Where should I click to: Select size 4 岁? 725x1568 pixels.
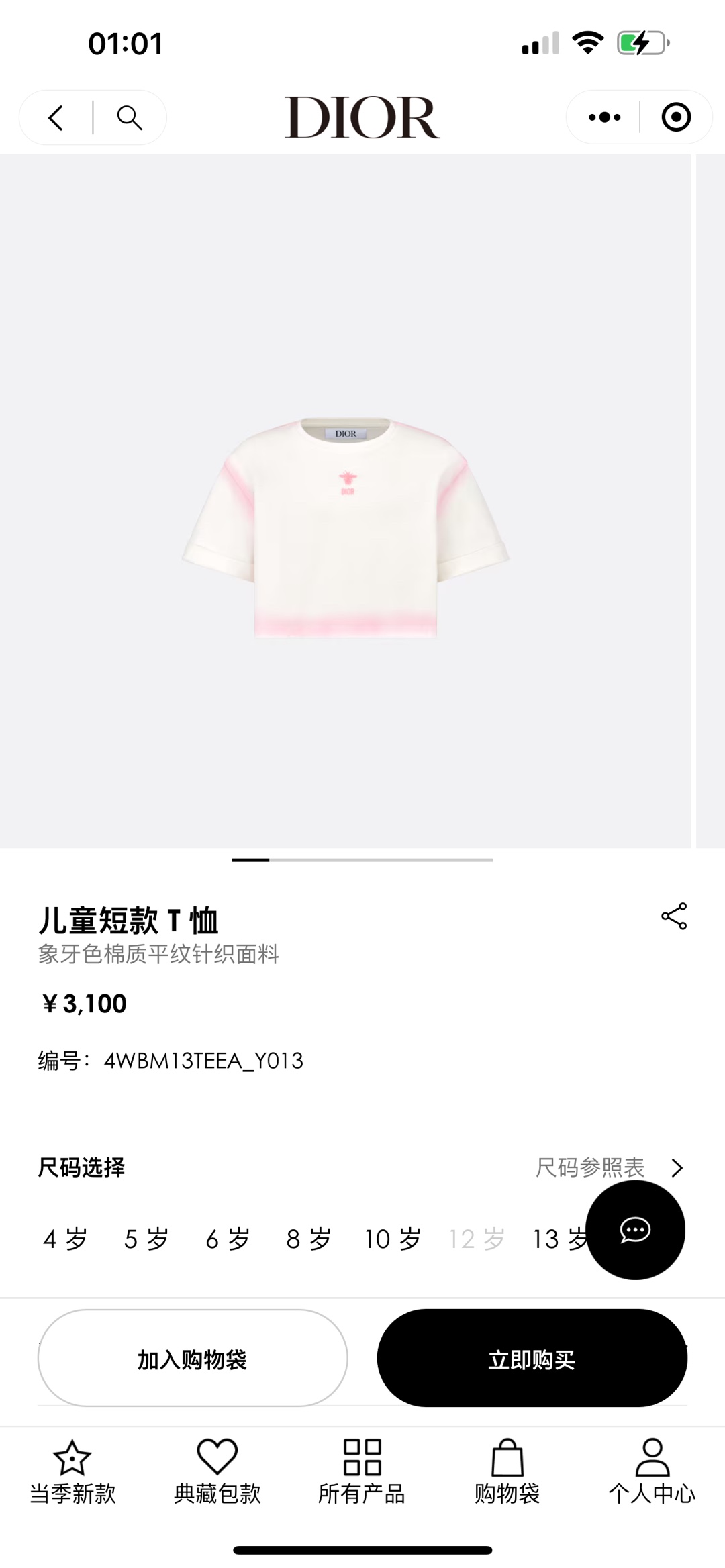coord(65,1239)
